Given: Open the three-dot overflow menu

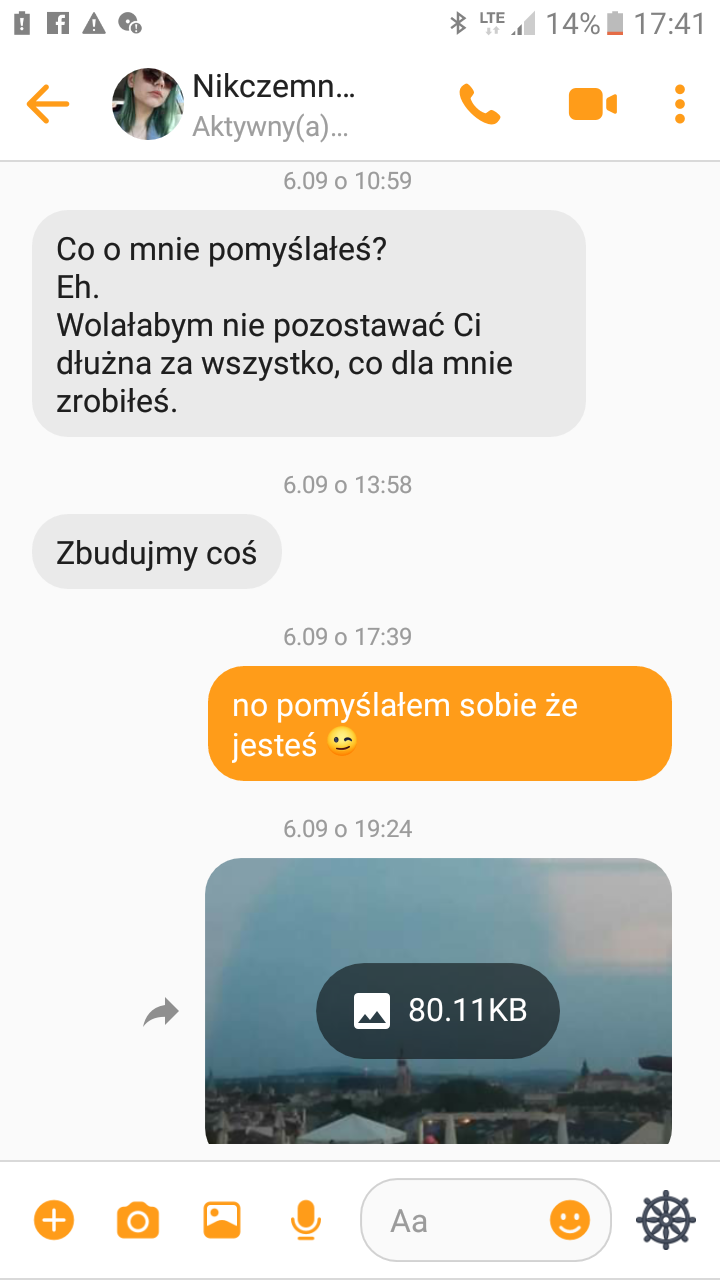Looking at the screenshot, I should (x=680, y=104).
